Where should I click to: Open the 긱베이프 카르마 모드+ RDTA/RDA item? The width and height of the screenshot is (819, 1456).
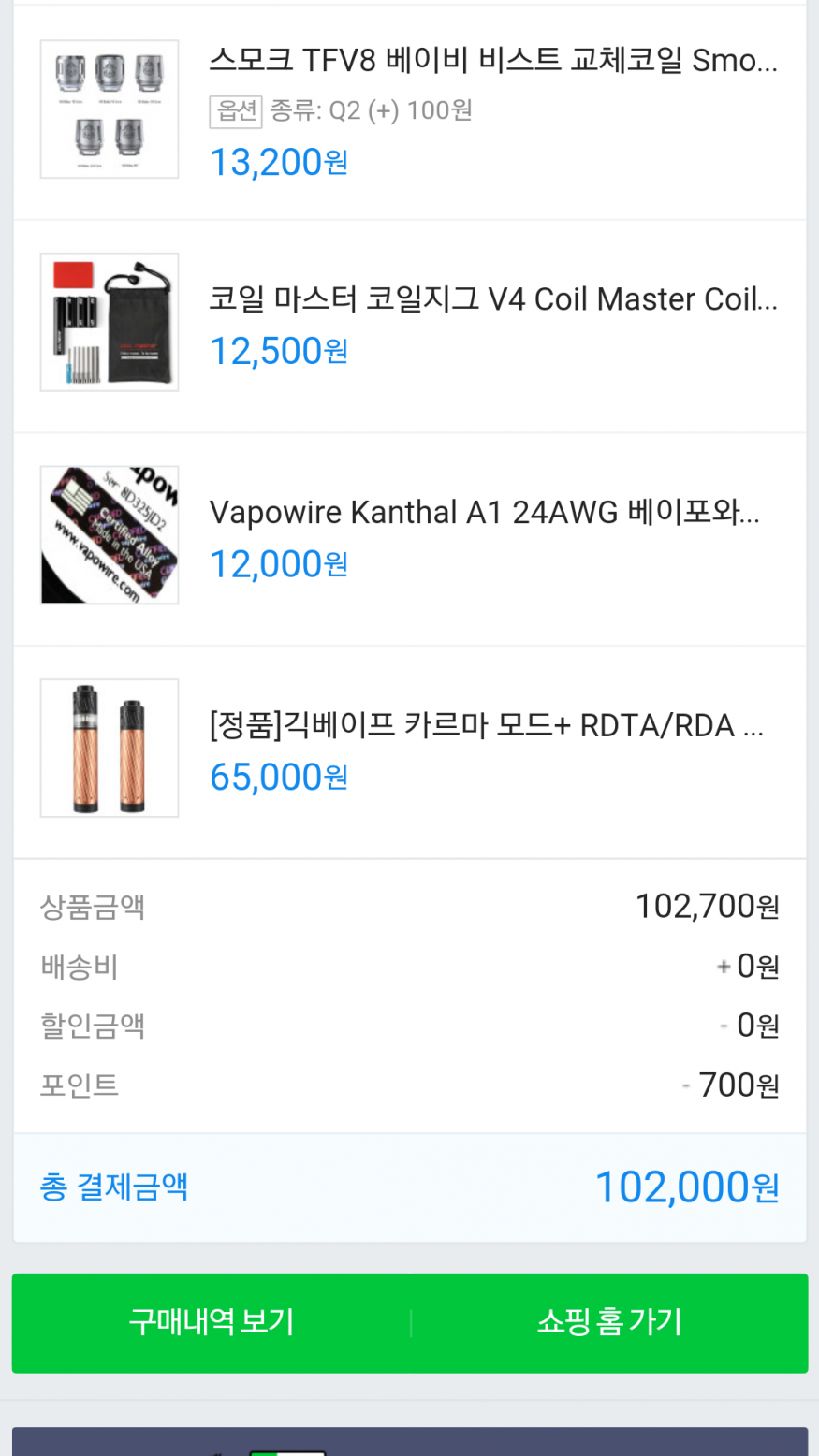point(486,726)
